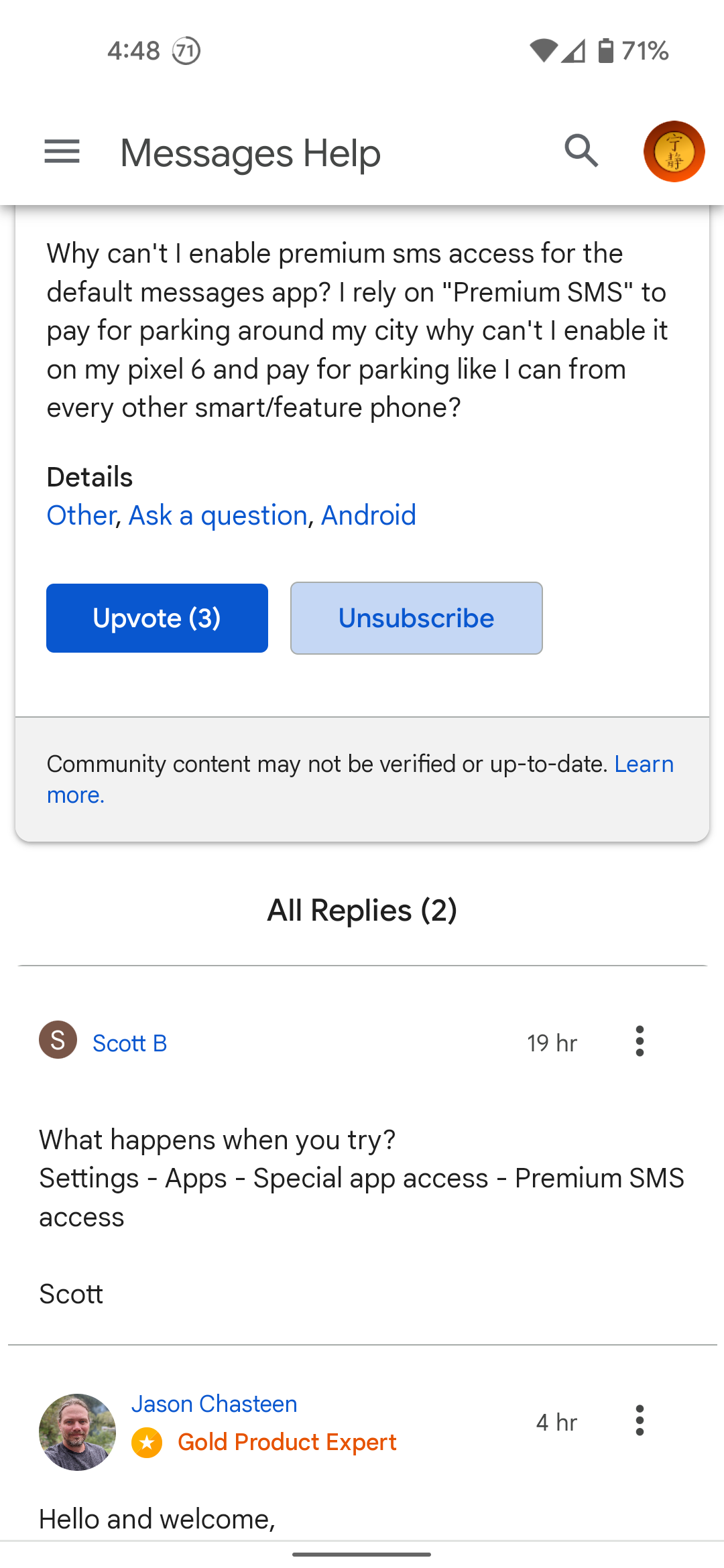Open the Ask a question topic link

tap(217, 515)
